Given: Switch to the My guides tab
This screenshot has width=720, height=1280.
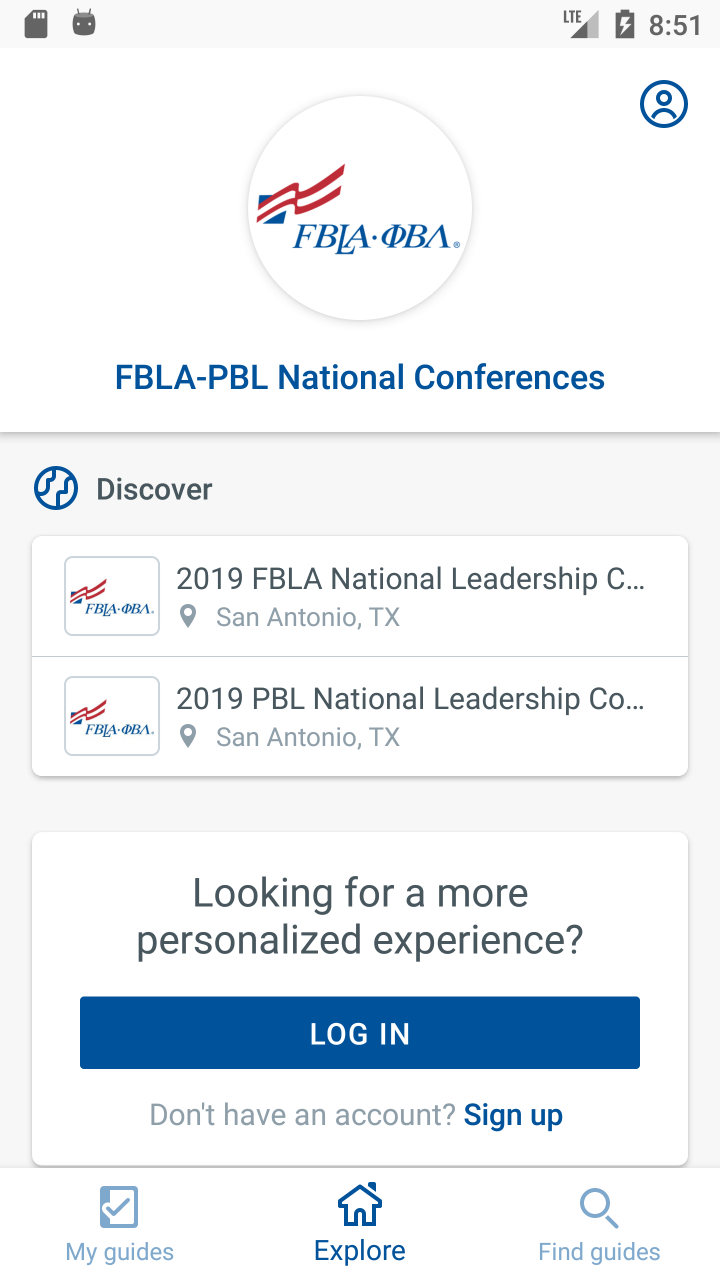Looking at the screenshot, I should [120, 1224].
